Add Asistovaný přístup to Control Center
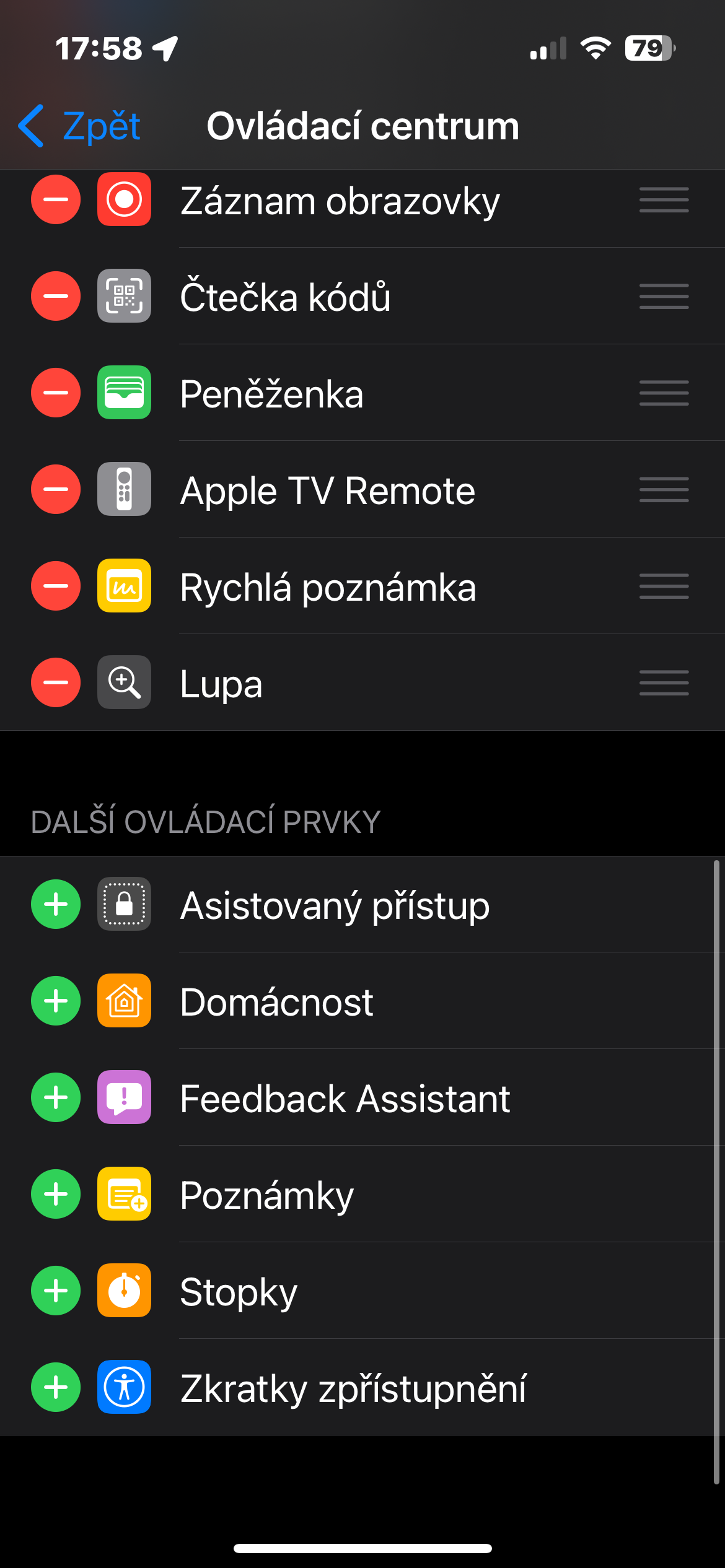 click(x=56, y=904)
